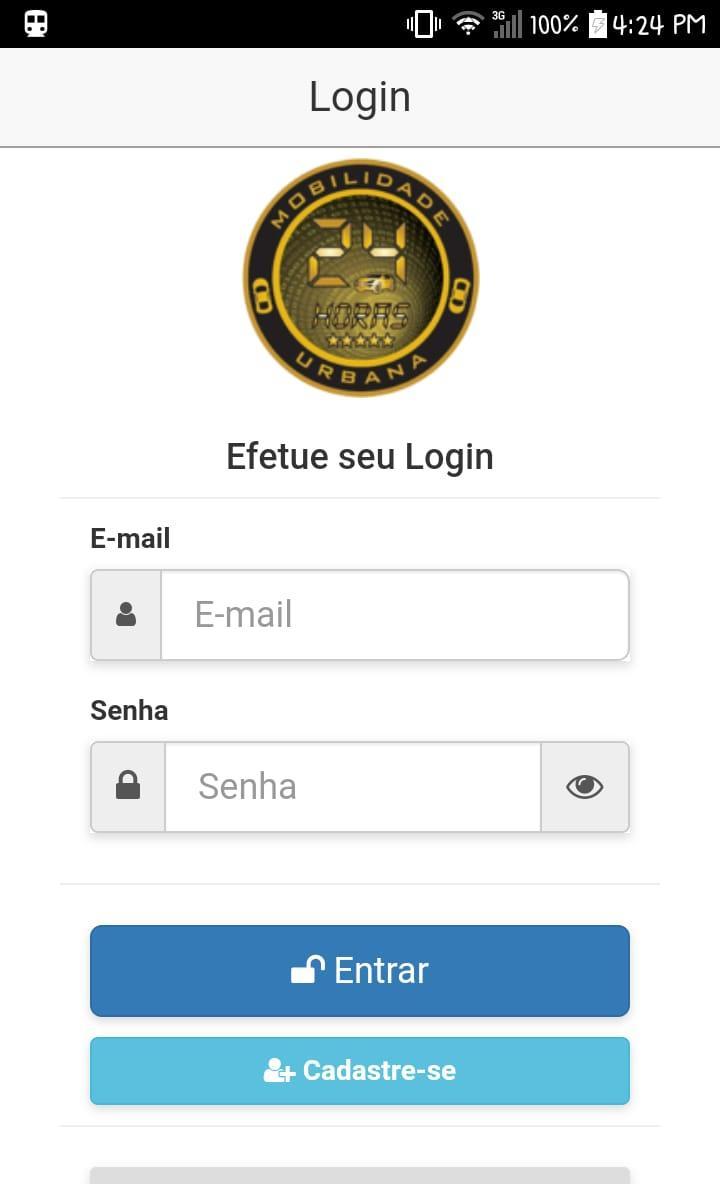Tap the E-mail input field
720x1184 pixels.
pyautogui.click(x=394, y=615)
